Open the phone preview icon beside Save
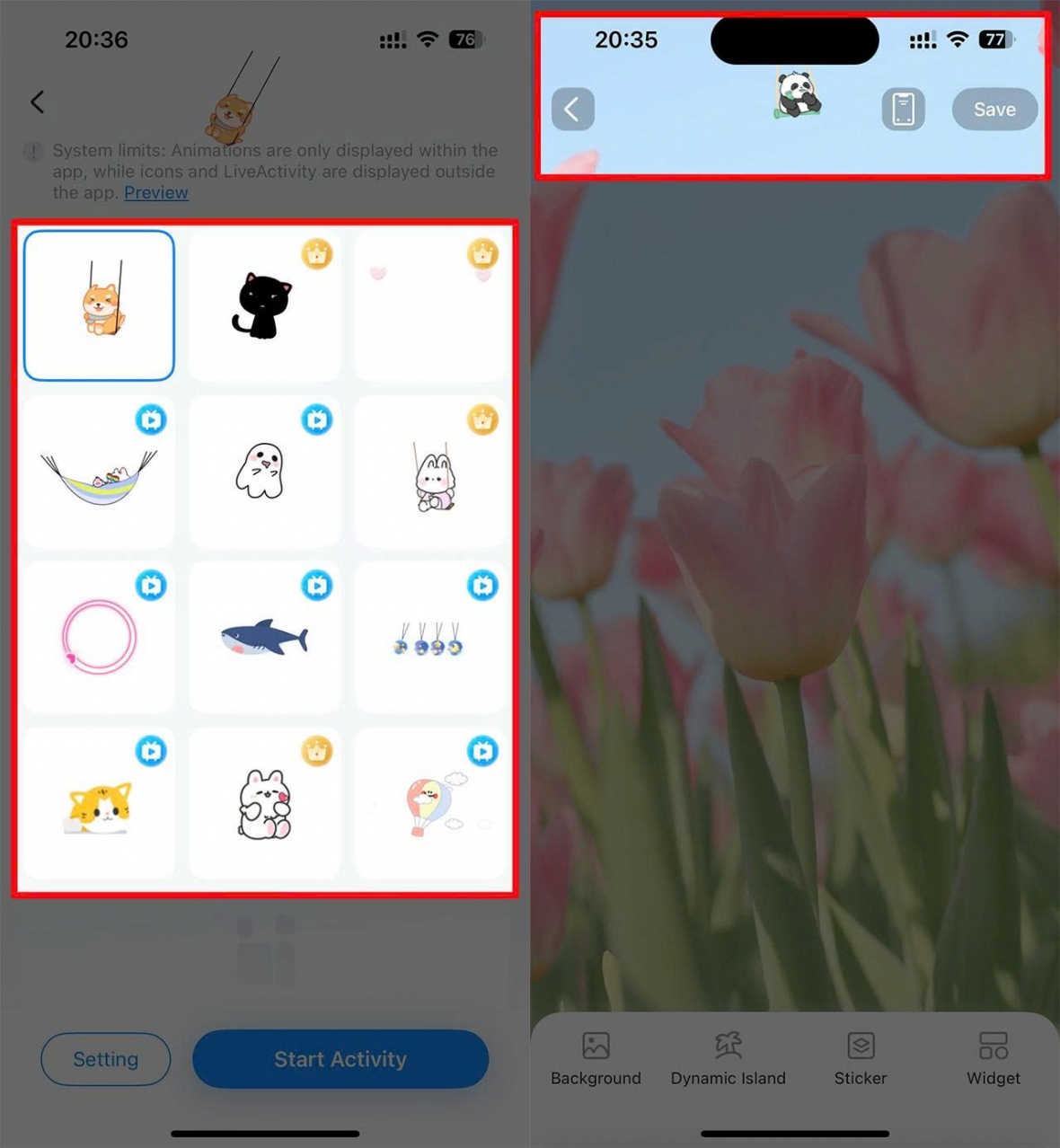This screenshot has height=1148, width=1060. point(903,110)
